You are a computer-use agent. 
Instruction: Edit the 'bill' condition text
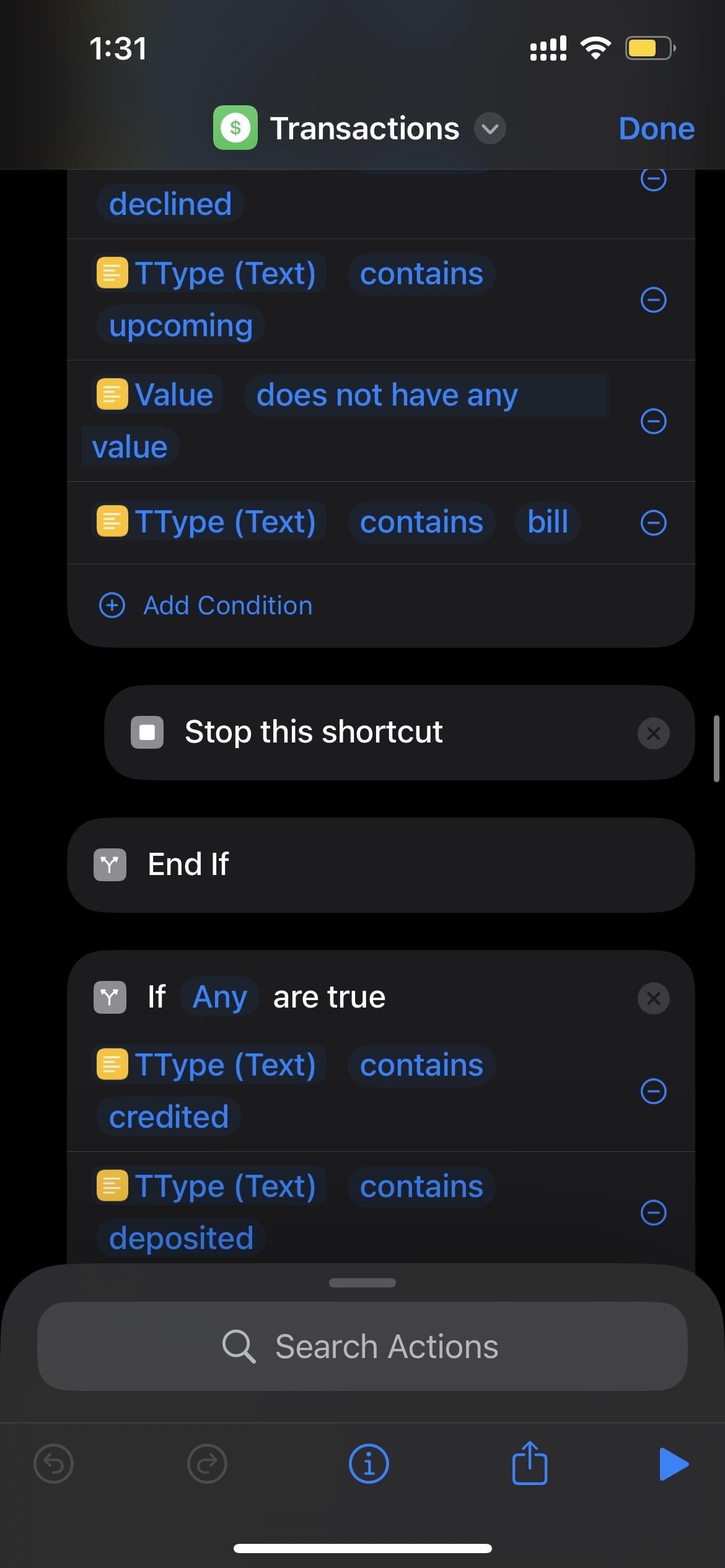(x=547, y=522)
